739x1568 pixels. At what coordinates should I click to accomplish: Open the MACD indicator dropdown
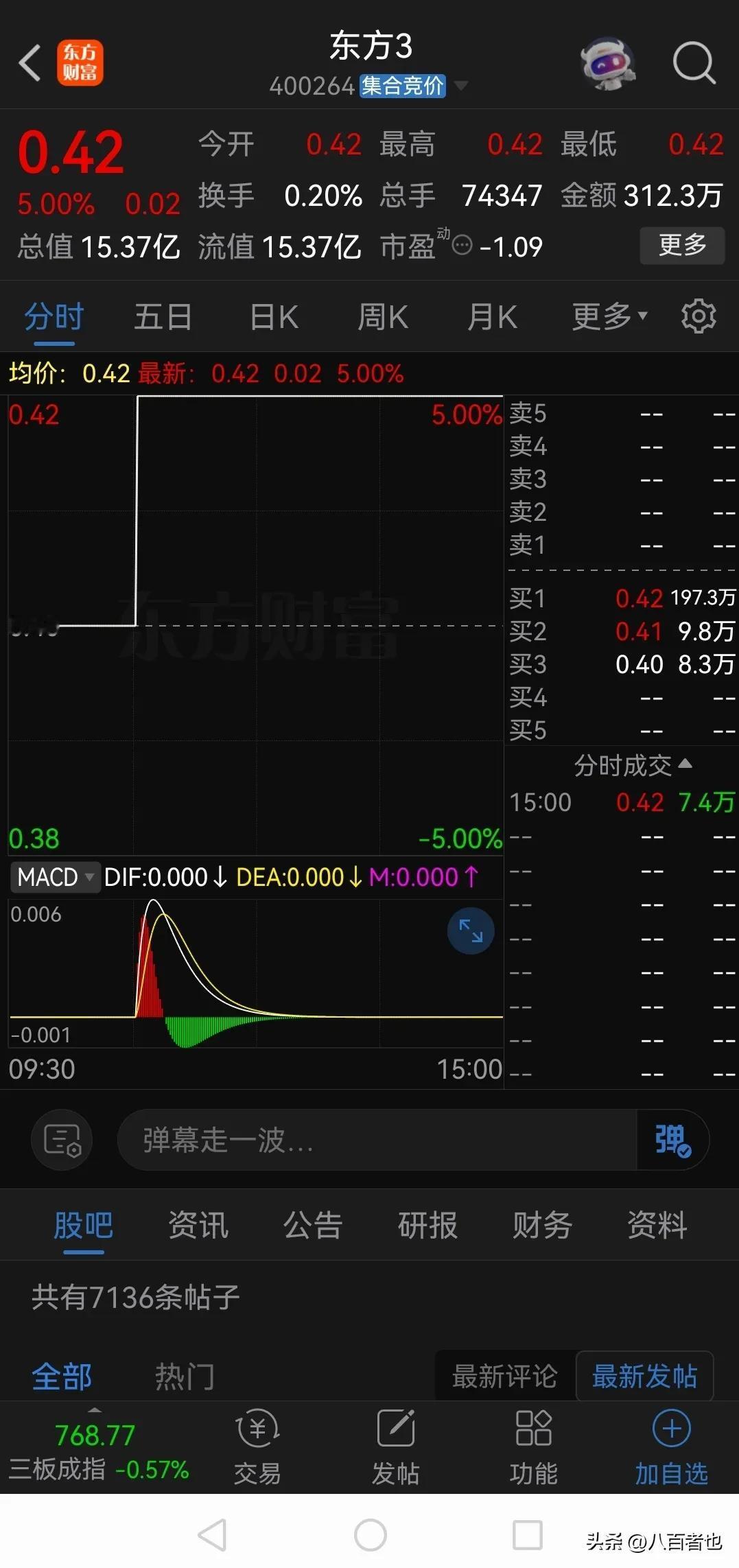click(55, 877)
